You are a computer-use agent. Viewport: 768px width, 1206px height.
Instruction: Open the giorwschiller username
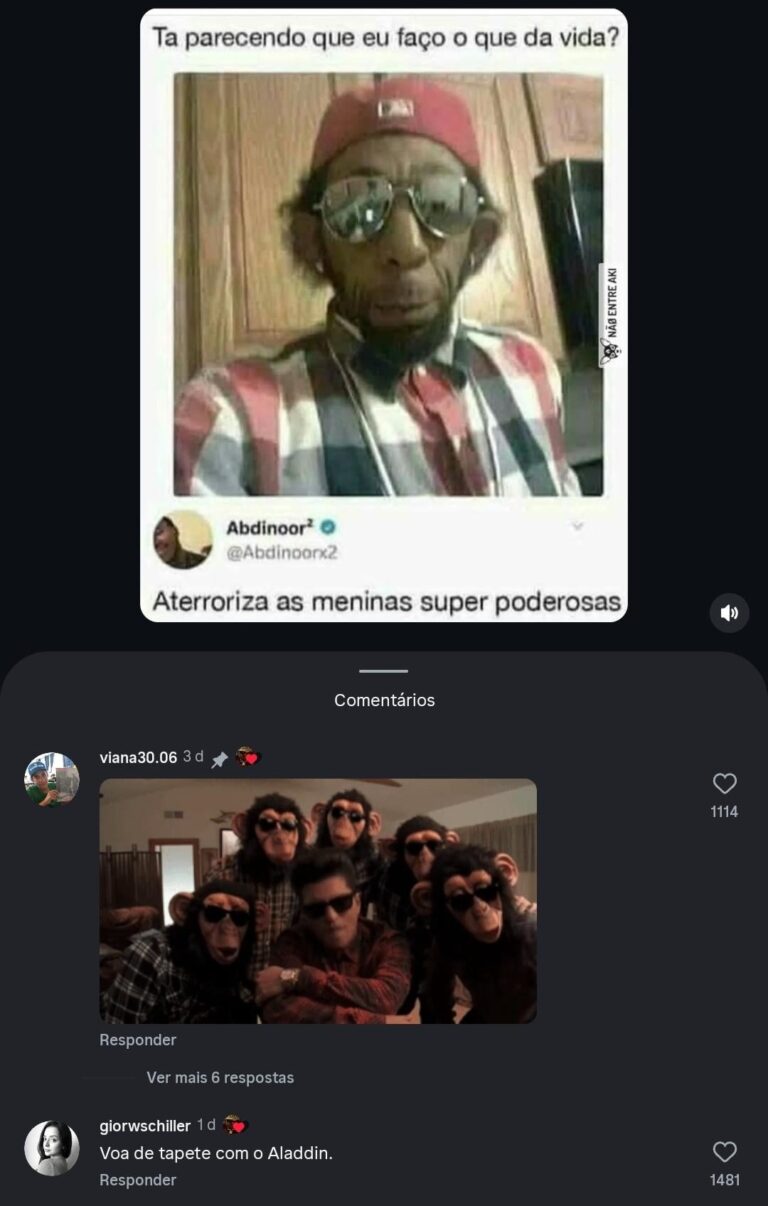point(145,1126)
